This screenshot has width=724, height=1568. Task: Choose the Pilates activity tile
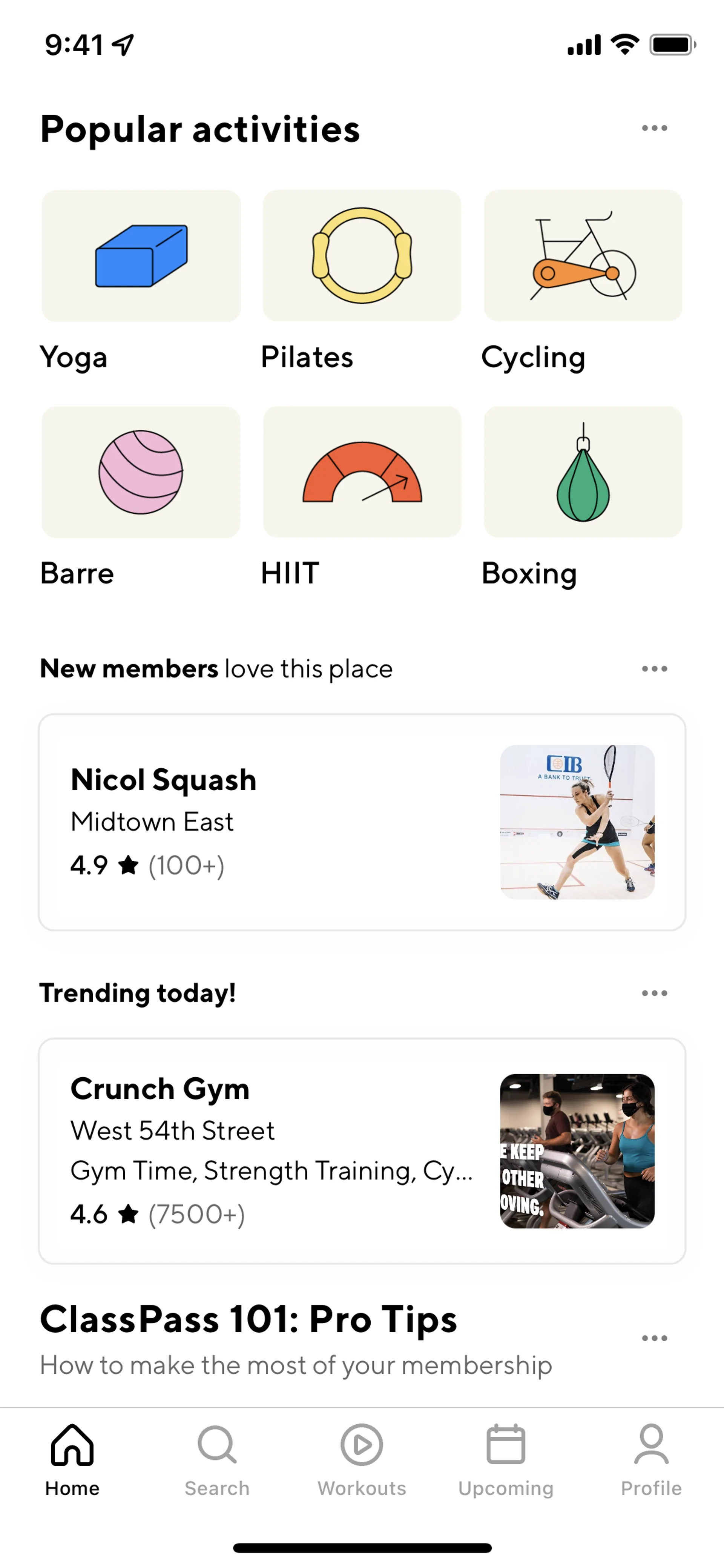[362, 256]
